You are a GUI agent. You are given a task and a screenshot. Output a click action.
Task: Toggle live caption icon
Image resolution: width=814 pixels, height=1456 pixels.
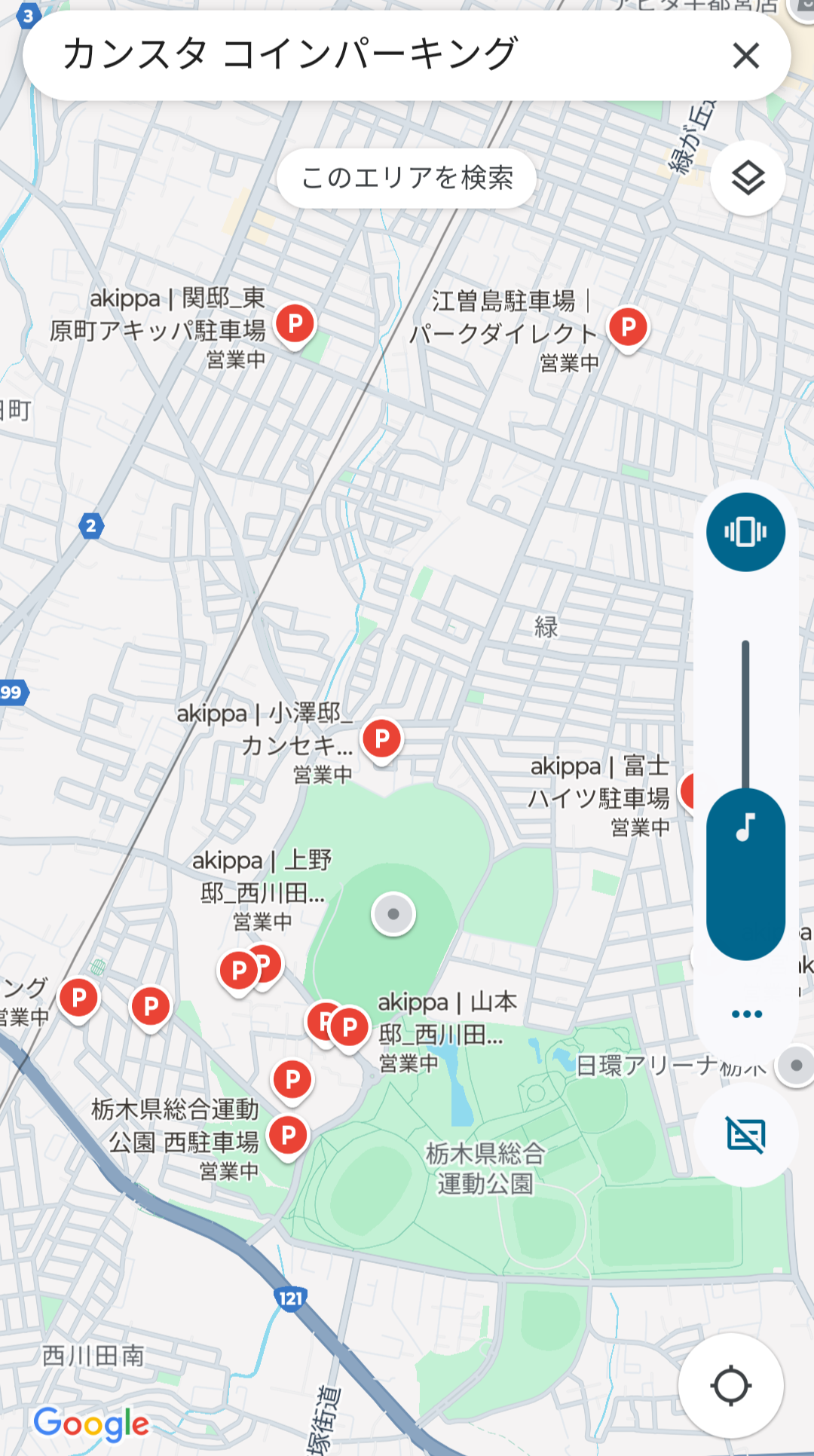pos(746,1135)
